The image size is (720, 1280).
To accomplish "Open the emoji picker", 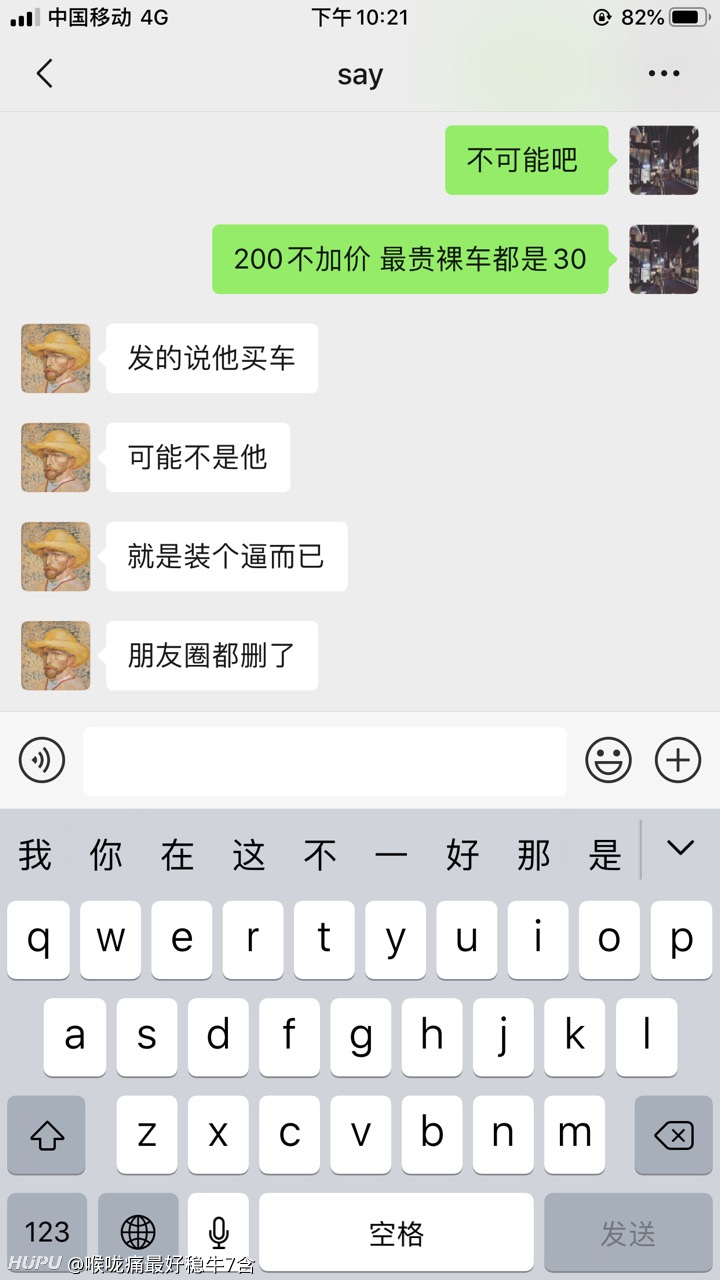I will pyautogui.click(x=608, y=761).
